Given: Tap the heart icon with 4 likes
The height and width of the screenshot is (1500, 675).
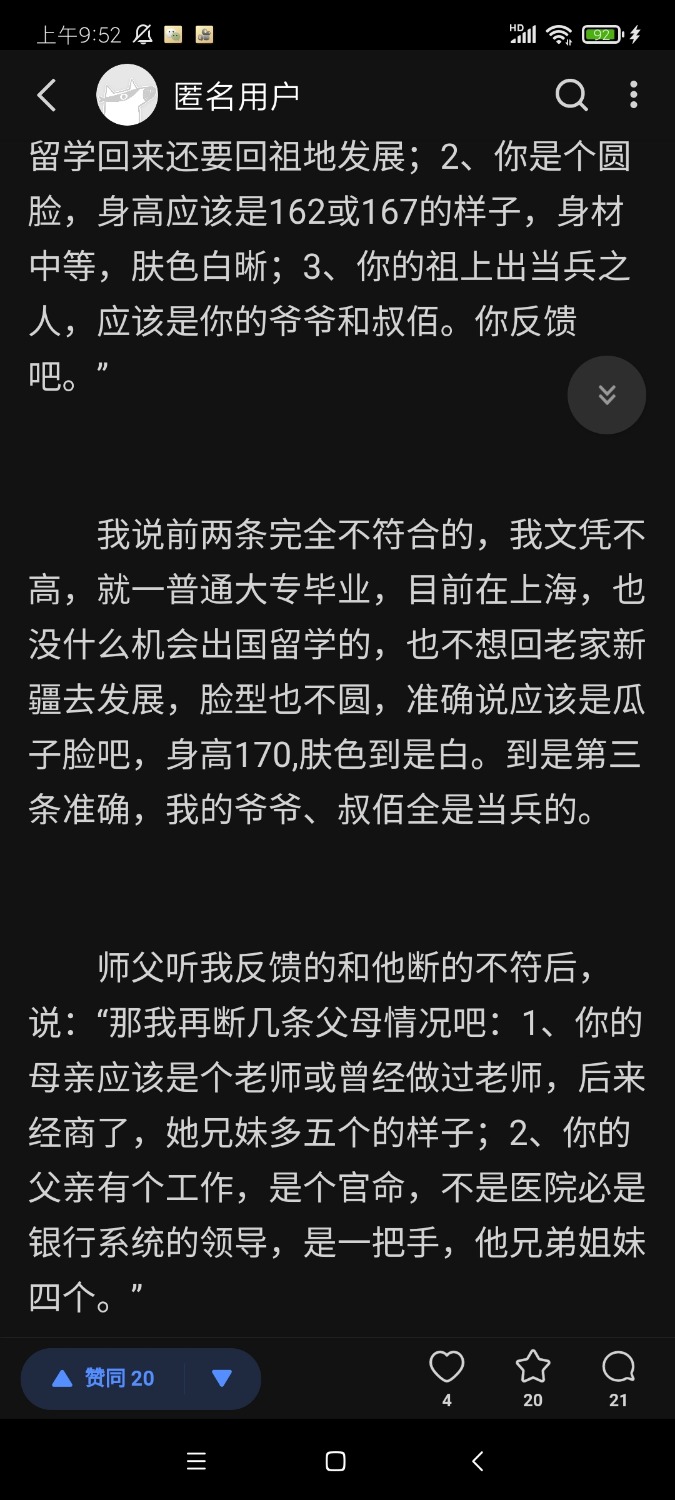Looking at the screenshot, I should pyautogui.click(x=447, y=1378).
